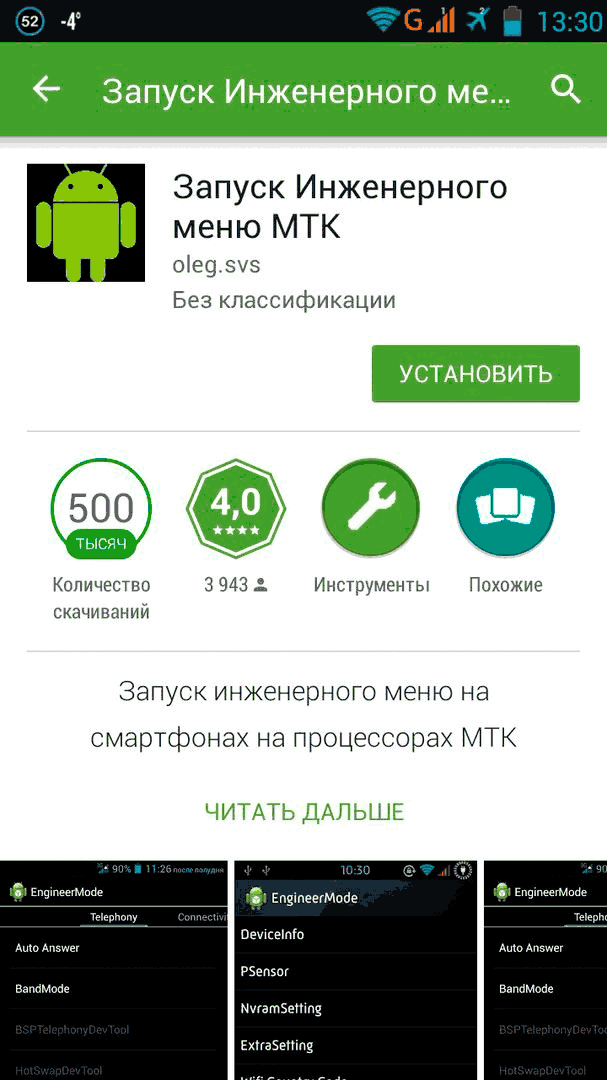Open the screenshot showing DeviceInfo list

[355, 970]
